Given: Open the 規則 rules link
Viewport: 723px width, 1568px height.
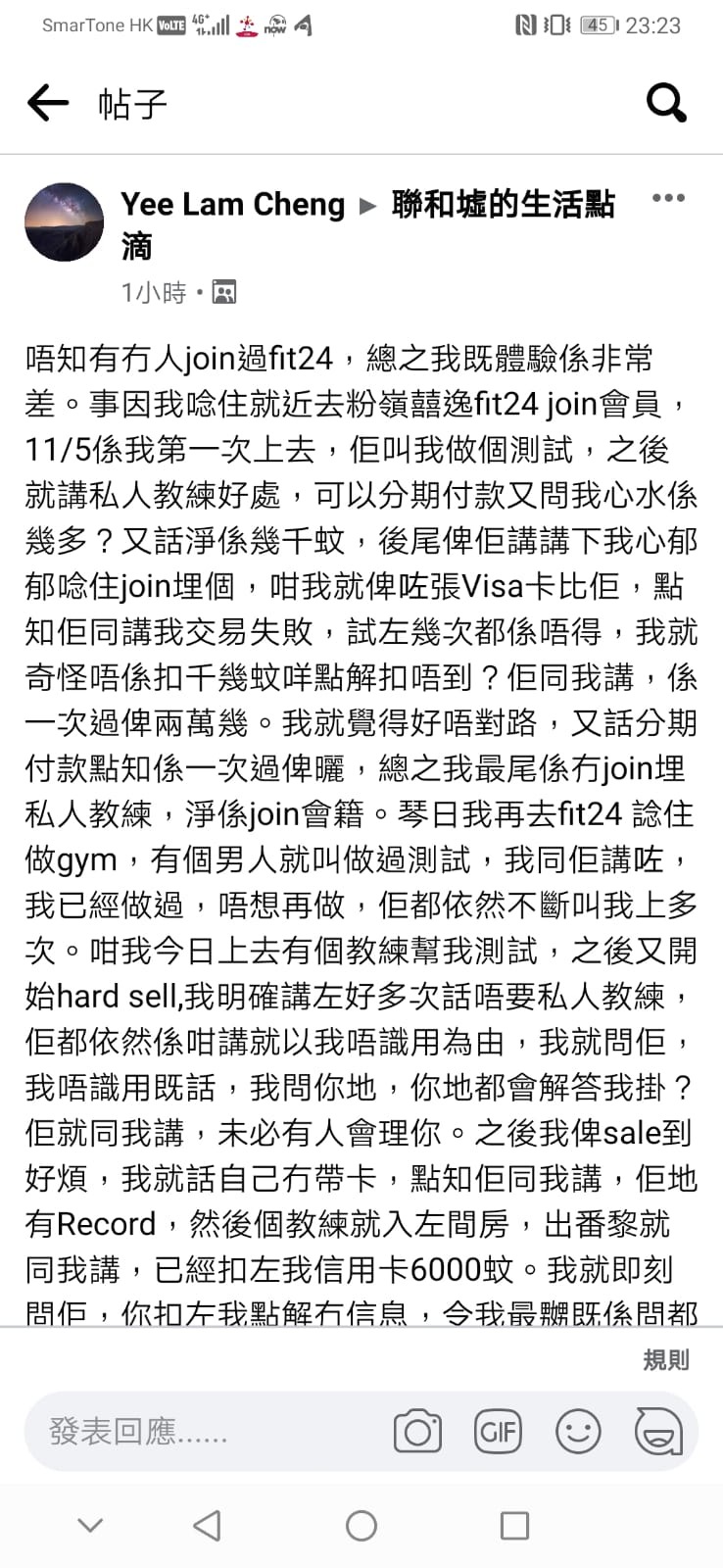Looking at the screenshot, I should [666, 1359].
